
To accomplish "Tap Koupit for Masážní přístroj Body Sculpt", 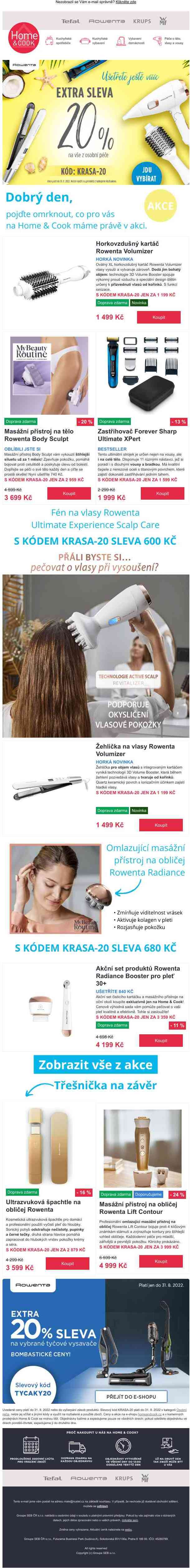I will [69, 494].
